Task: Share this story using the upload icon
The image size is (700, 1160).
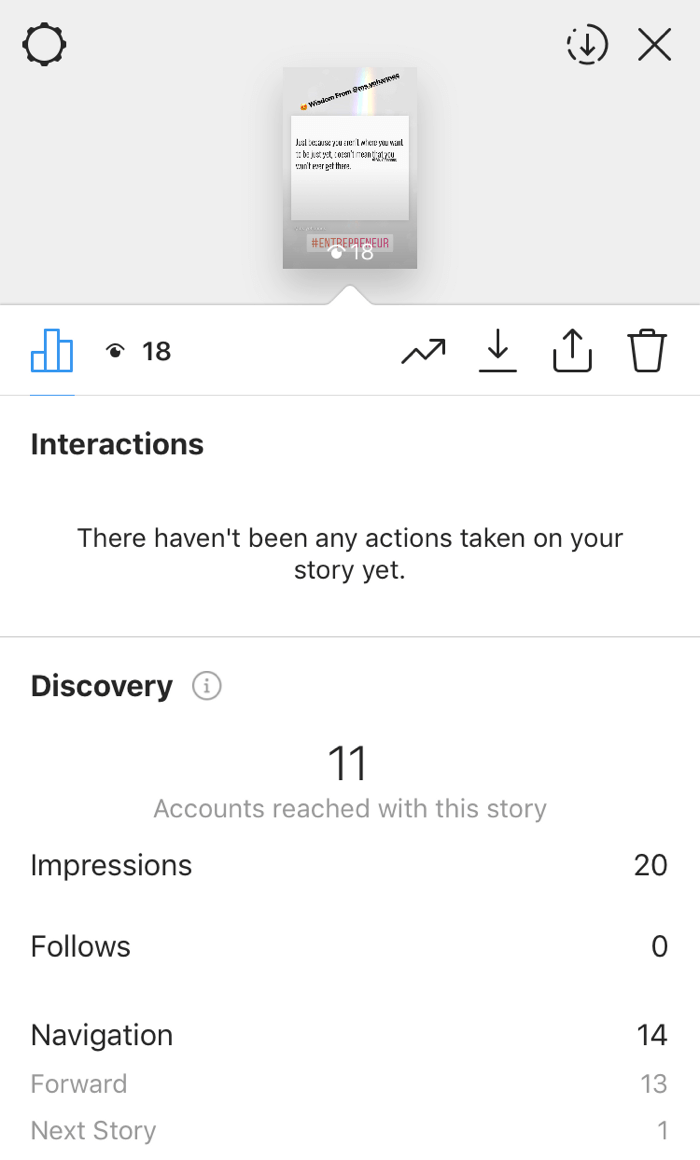Action: [573, 351]
